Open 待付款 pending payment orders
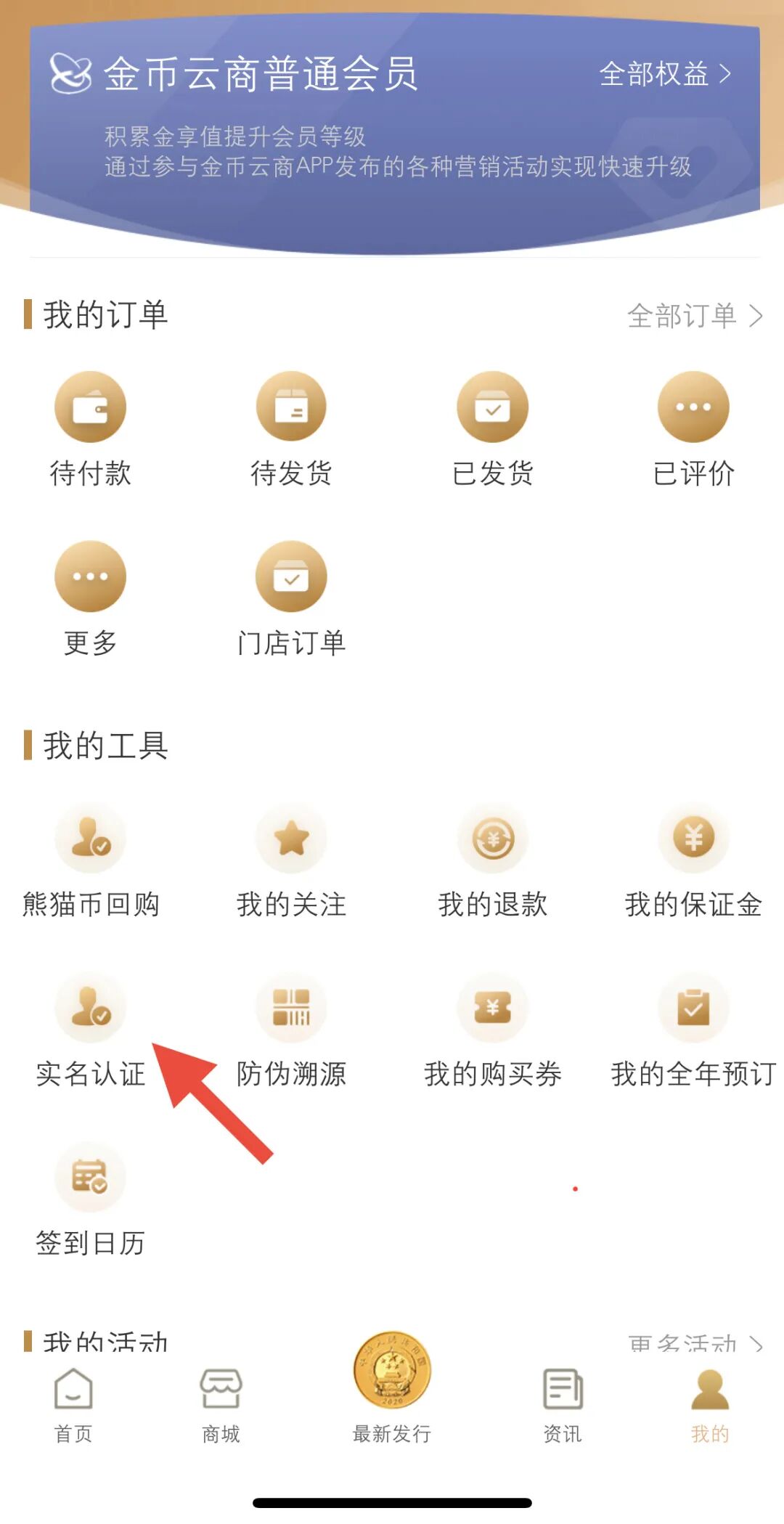This screenshot has width=784, height=1524. 89,428
